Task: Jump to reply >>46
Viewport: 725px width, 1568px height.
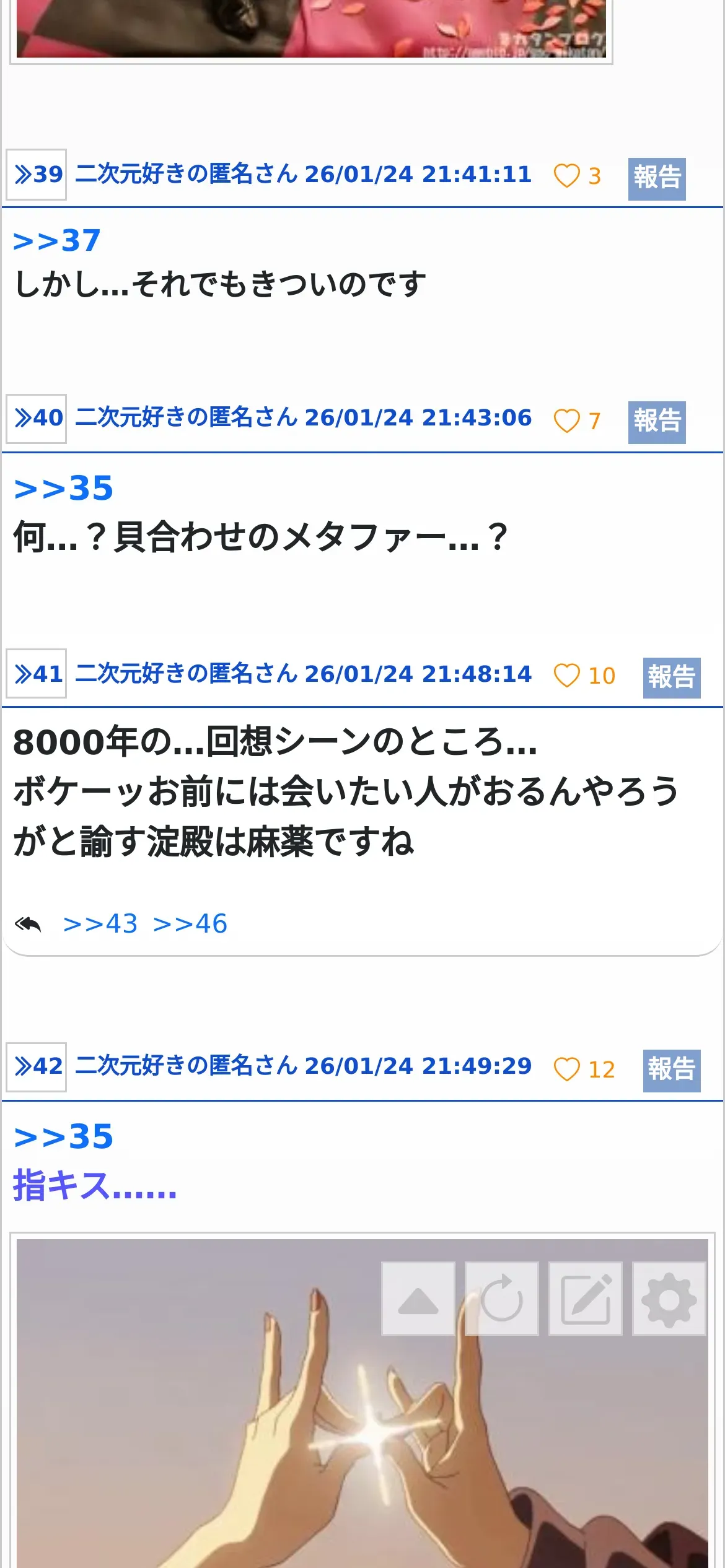Action: point(190,924)
